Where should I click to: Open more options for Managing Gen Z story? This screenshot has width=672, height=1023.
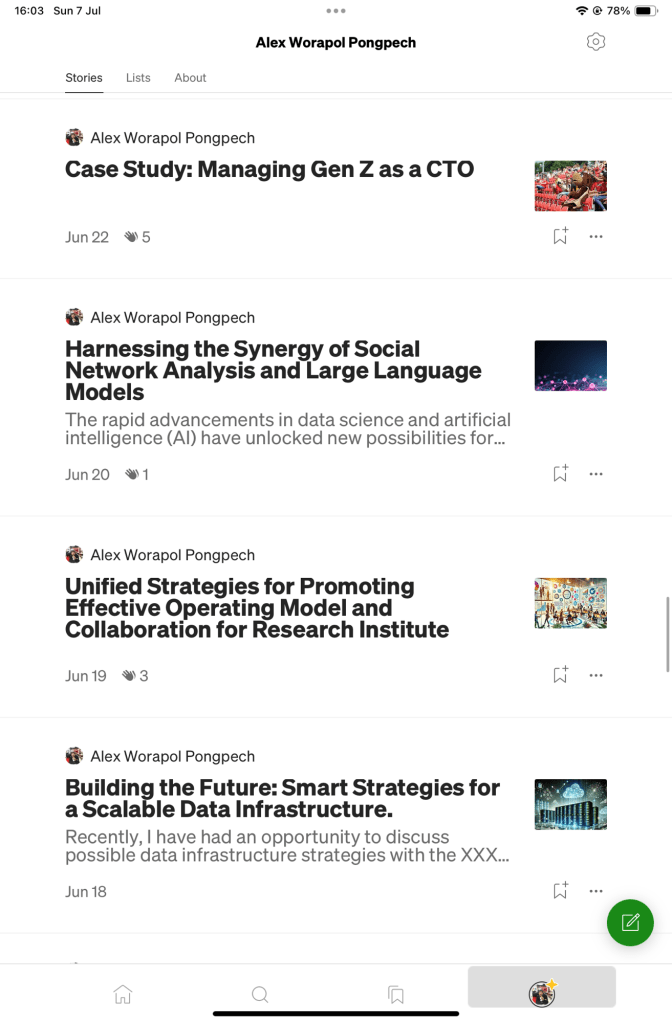coord(596,237)
